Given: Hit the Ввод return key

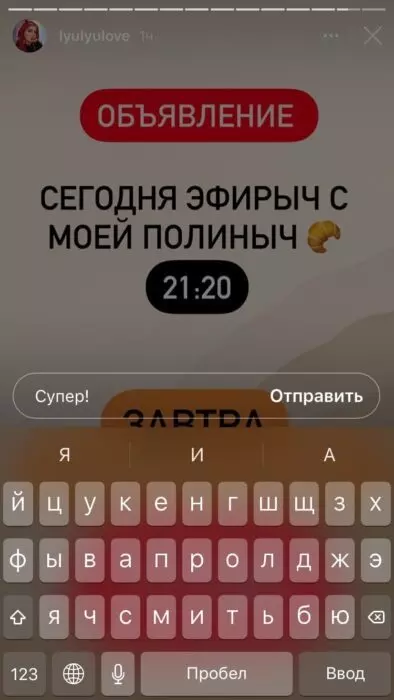Looking at the screenshot, I should pos(345,674).
